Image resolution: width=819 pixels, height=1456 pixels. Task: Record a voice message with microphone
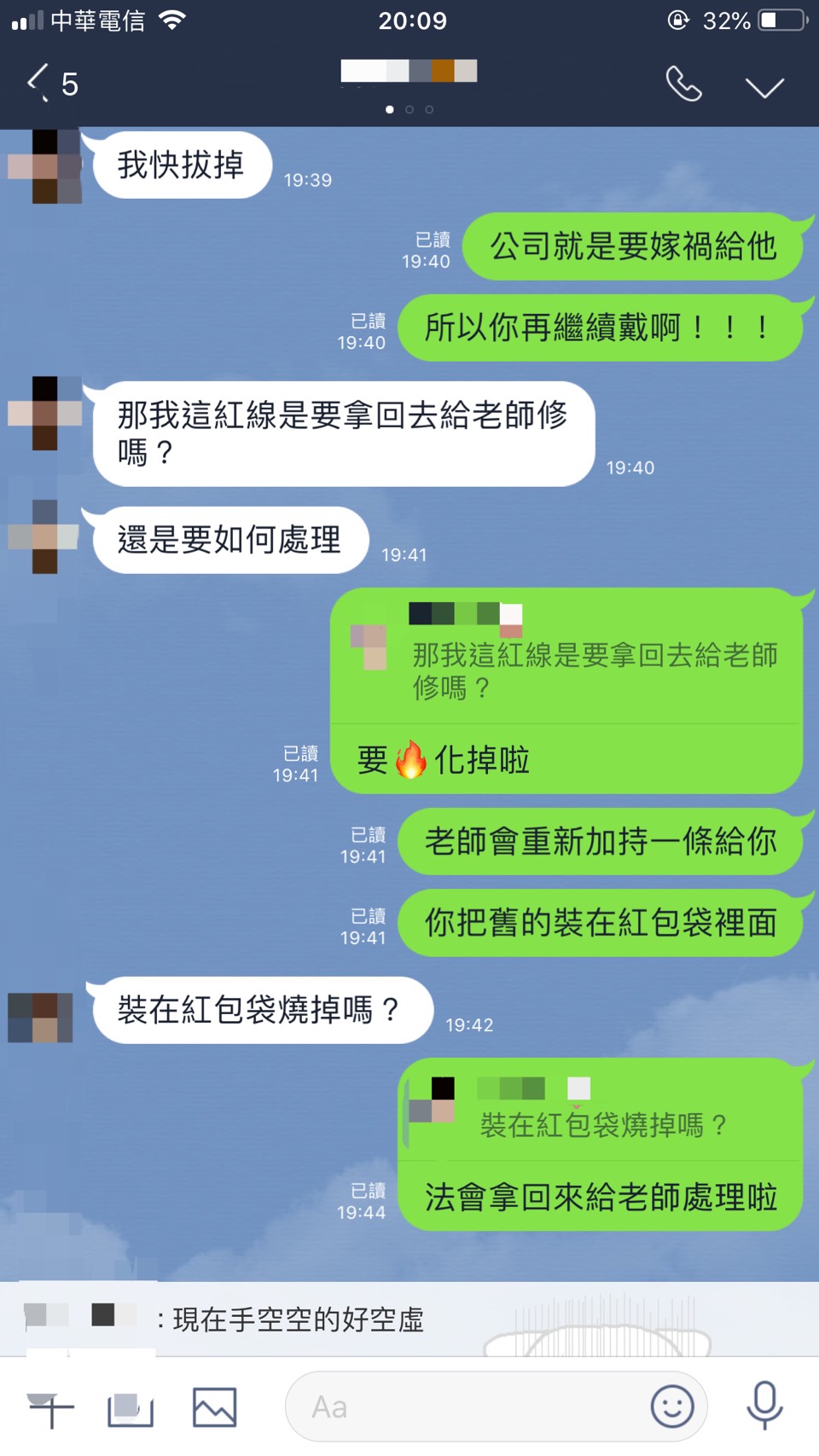click(764, 1407)
